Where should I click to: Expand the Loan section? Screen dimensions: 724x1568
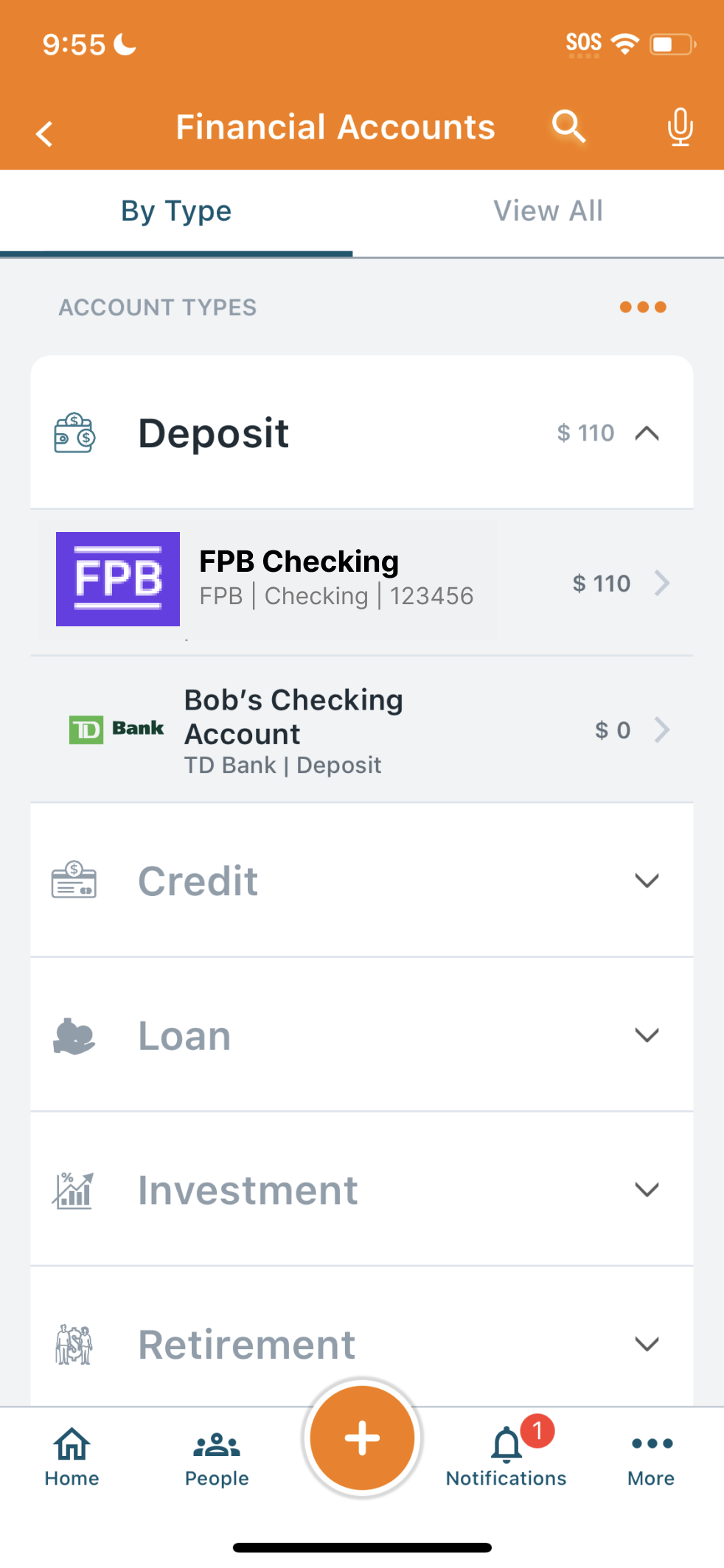coord(361,1035)
